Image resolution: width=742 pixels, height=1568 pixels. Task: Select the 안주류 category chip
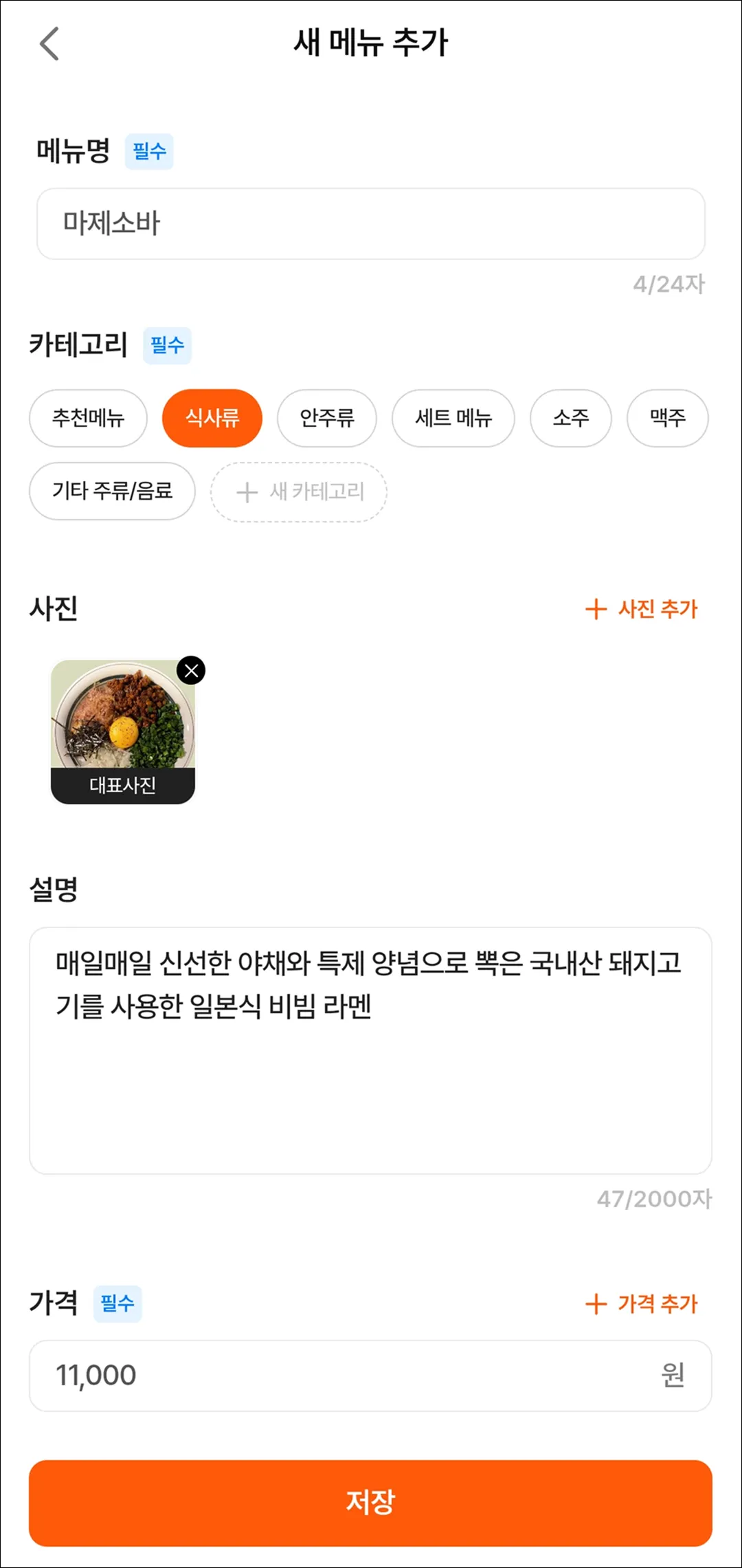point(327,418)
